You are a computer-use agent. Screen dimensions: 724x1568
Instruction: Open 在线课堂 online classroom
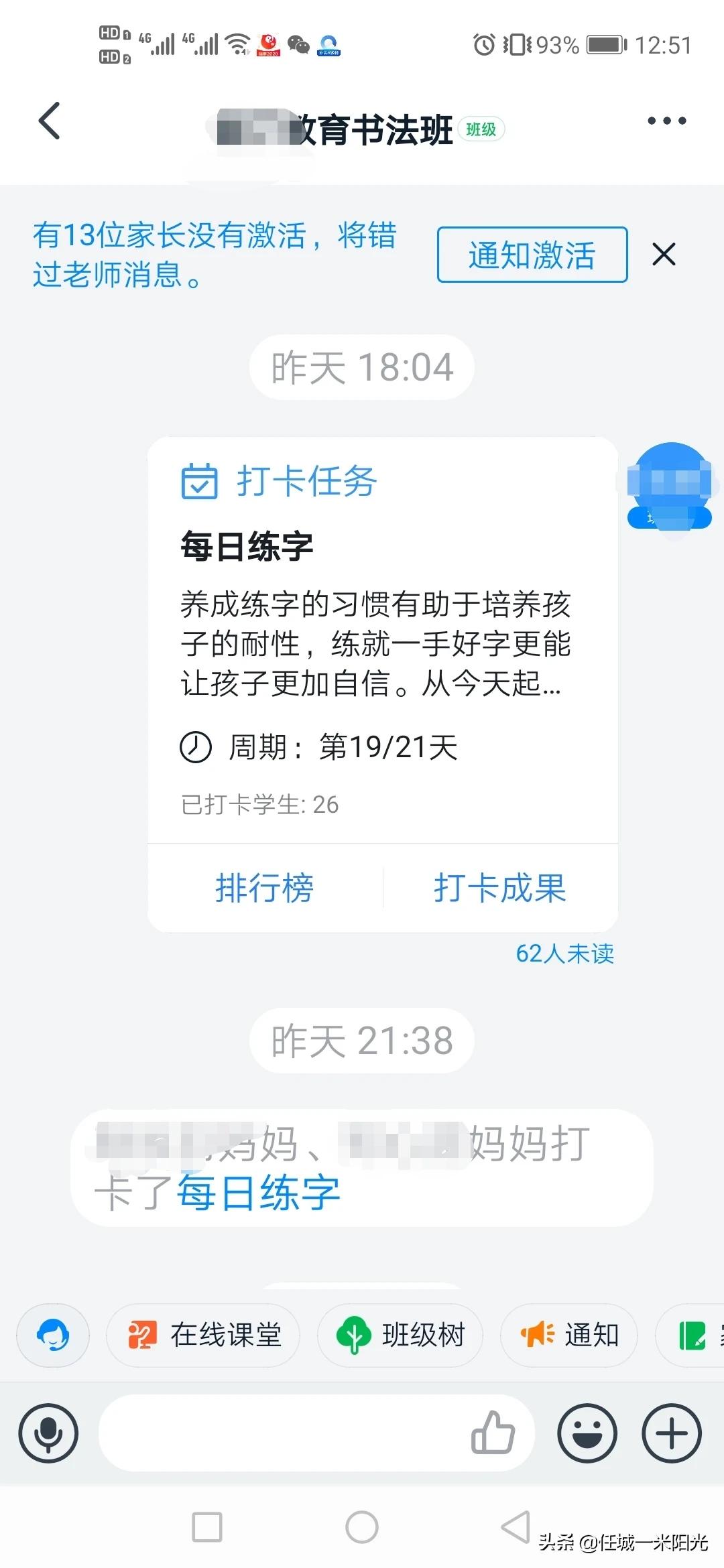(x=204, y=1335)
